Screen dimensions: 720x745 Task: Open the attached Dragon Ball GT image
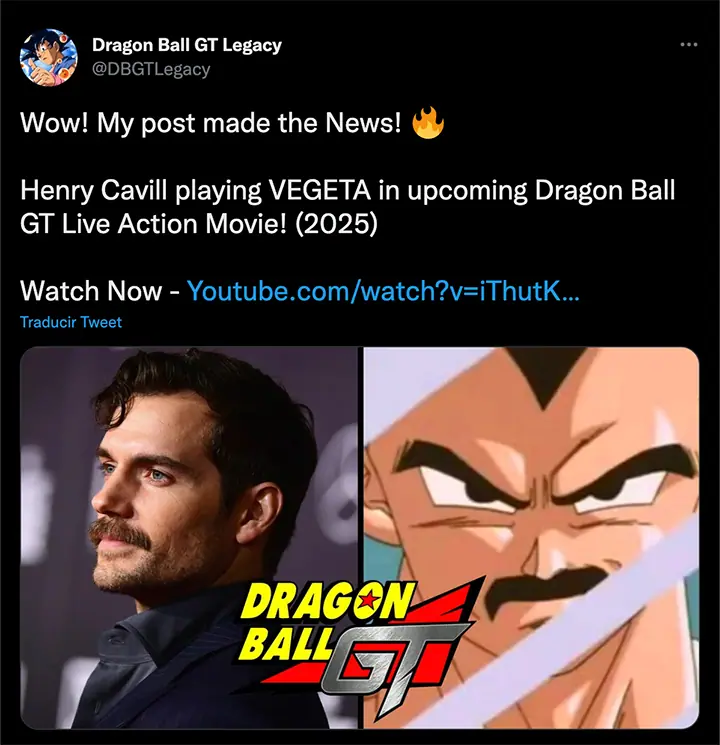click(360, 538)
